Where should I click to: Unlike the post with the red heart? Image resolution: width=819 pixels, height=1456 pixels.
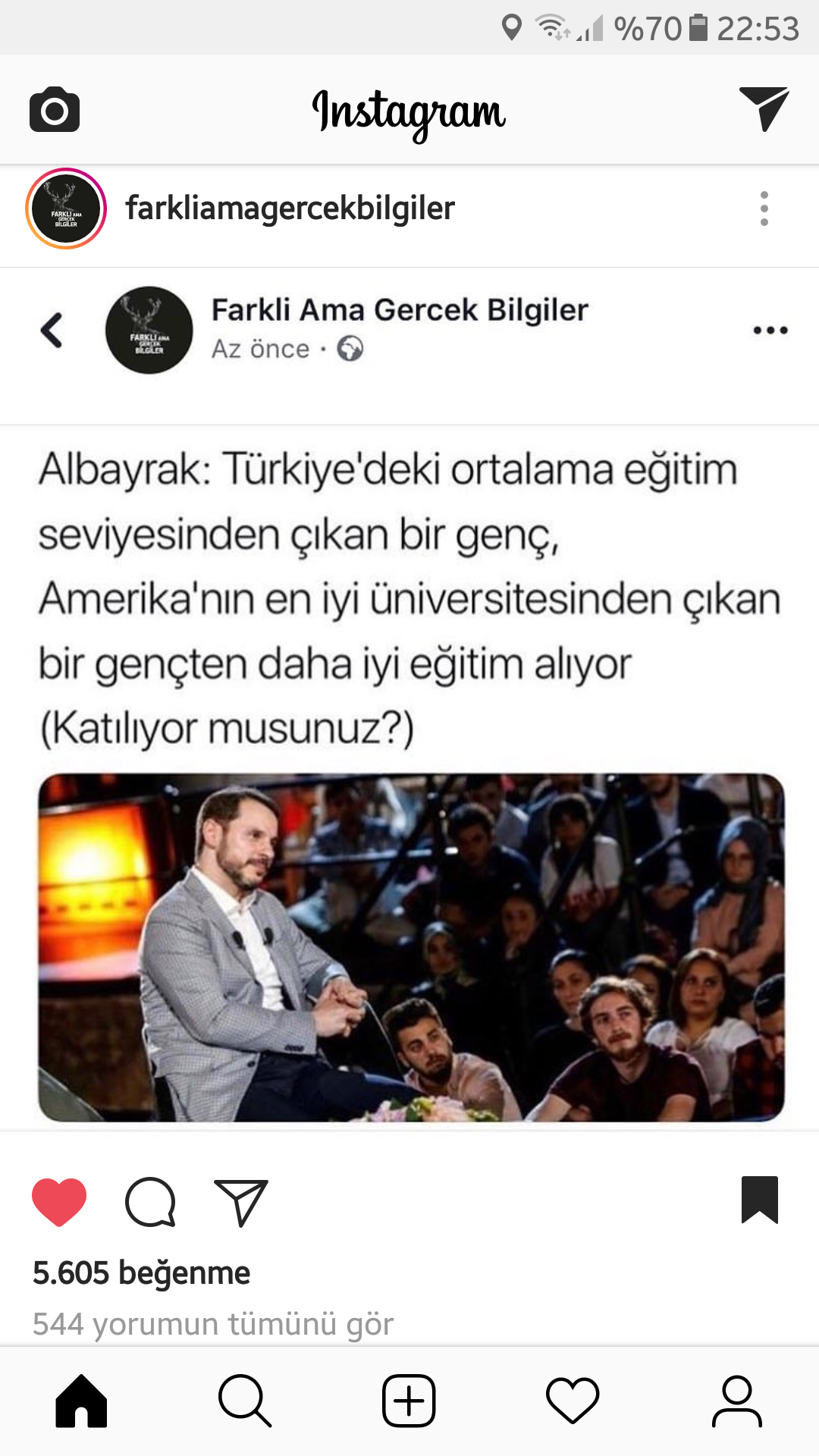click(59, 1202)
